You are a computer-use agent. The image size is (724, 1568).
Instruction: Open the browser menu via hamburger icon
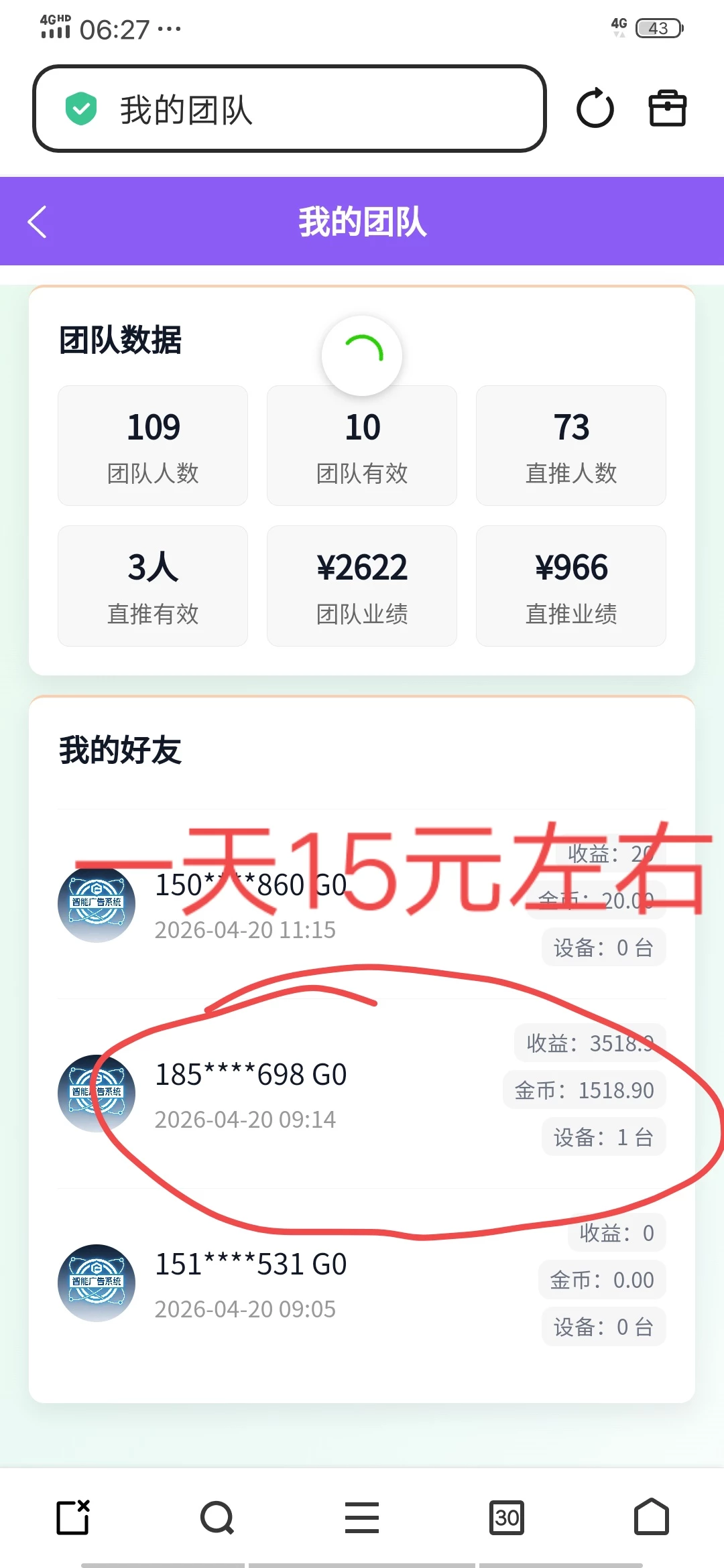point(362,1518)
